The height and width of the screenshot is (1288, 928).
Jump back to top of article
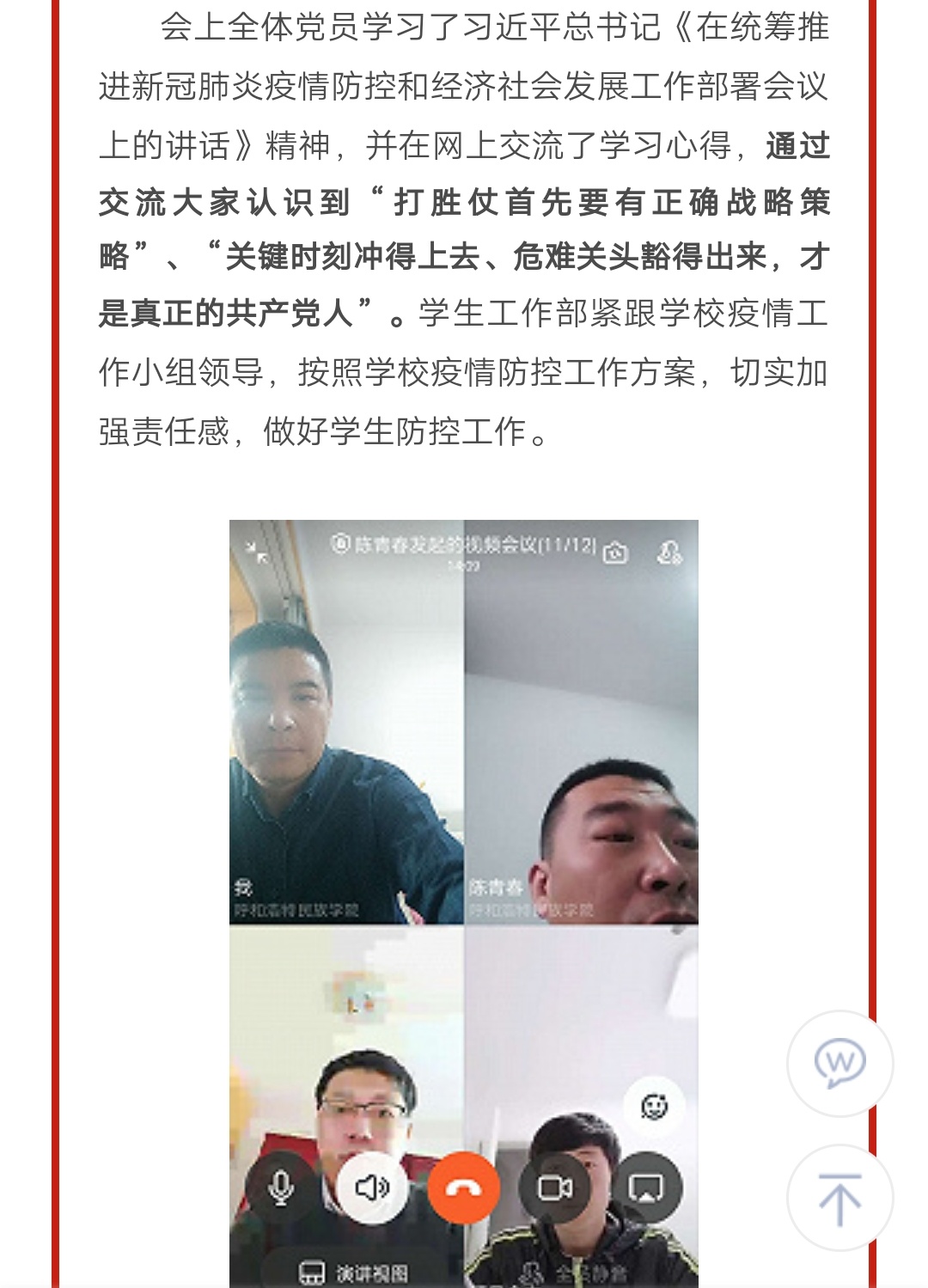[839, 1198]
